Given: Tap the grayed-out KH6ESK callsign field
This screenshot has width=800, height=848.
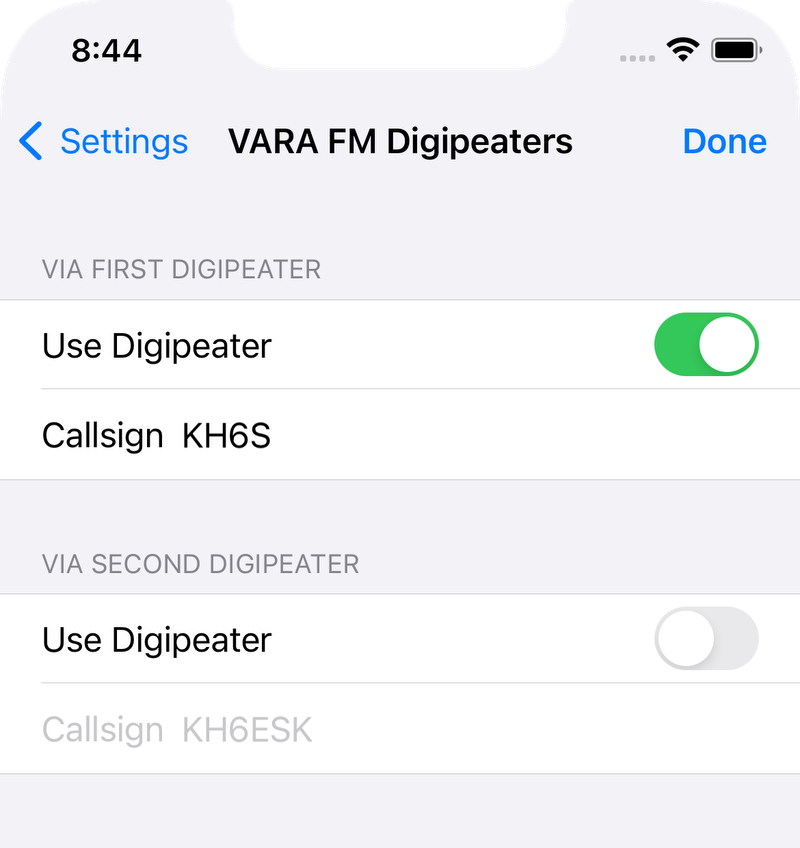Looking at the screenshot, I should coord(247,730).
